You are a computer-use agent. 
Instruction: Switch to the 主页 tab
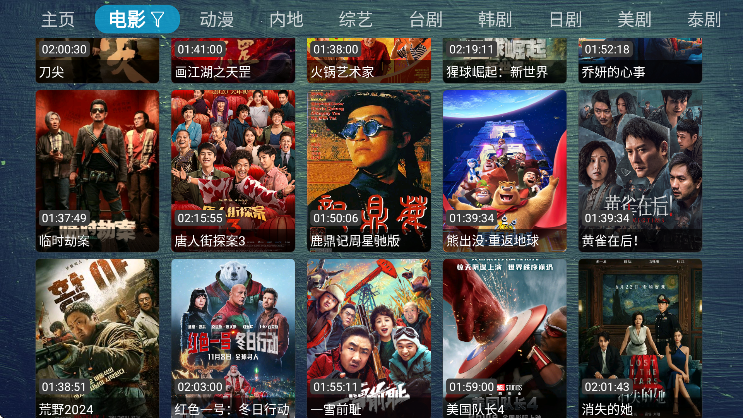click(57, 19)
